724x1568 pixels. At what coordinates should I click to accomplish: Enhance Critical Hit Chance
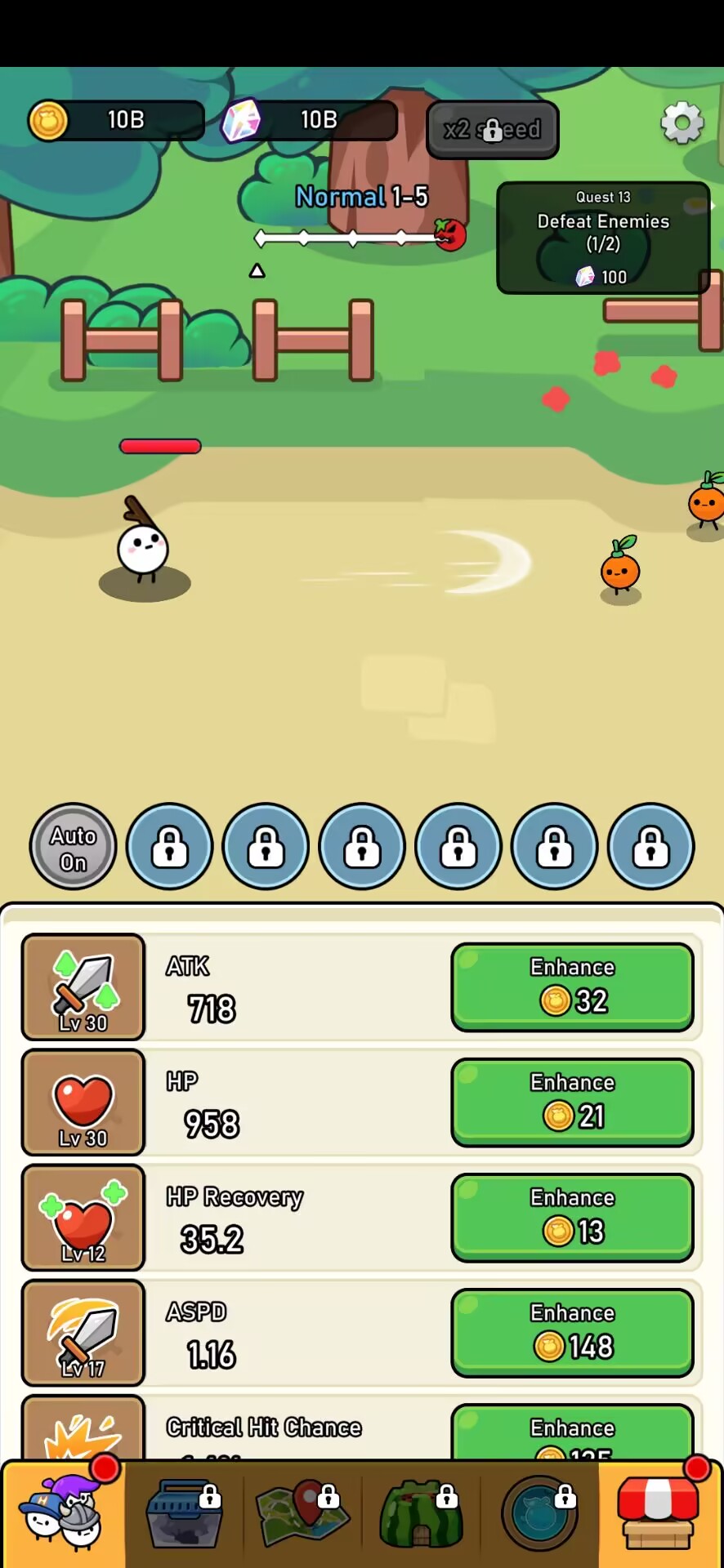click(x=572, y=1434)
